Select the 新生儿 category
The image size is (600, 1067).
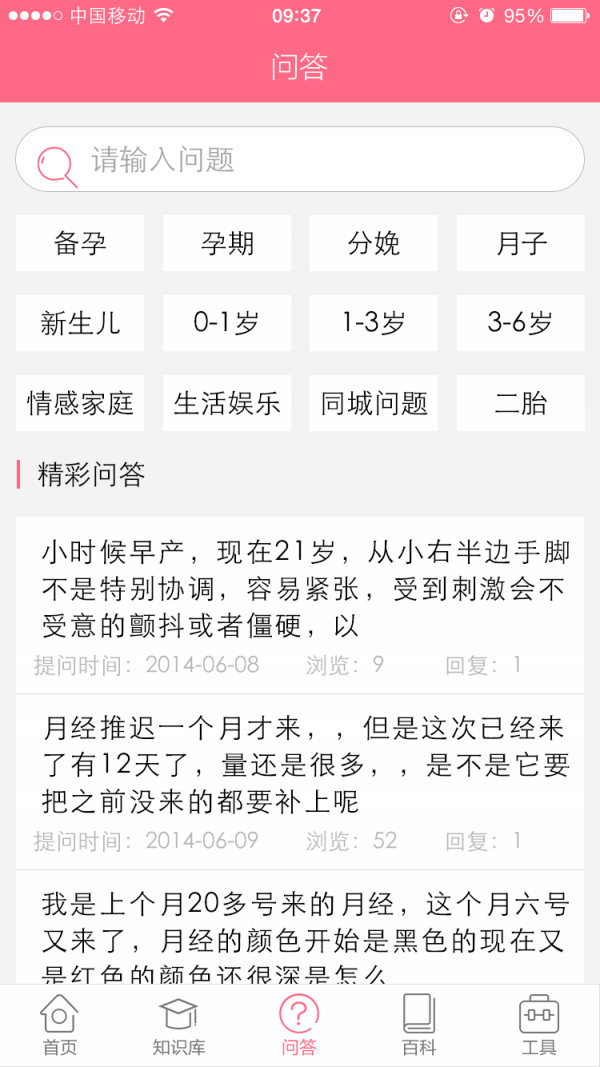(80, 323)
